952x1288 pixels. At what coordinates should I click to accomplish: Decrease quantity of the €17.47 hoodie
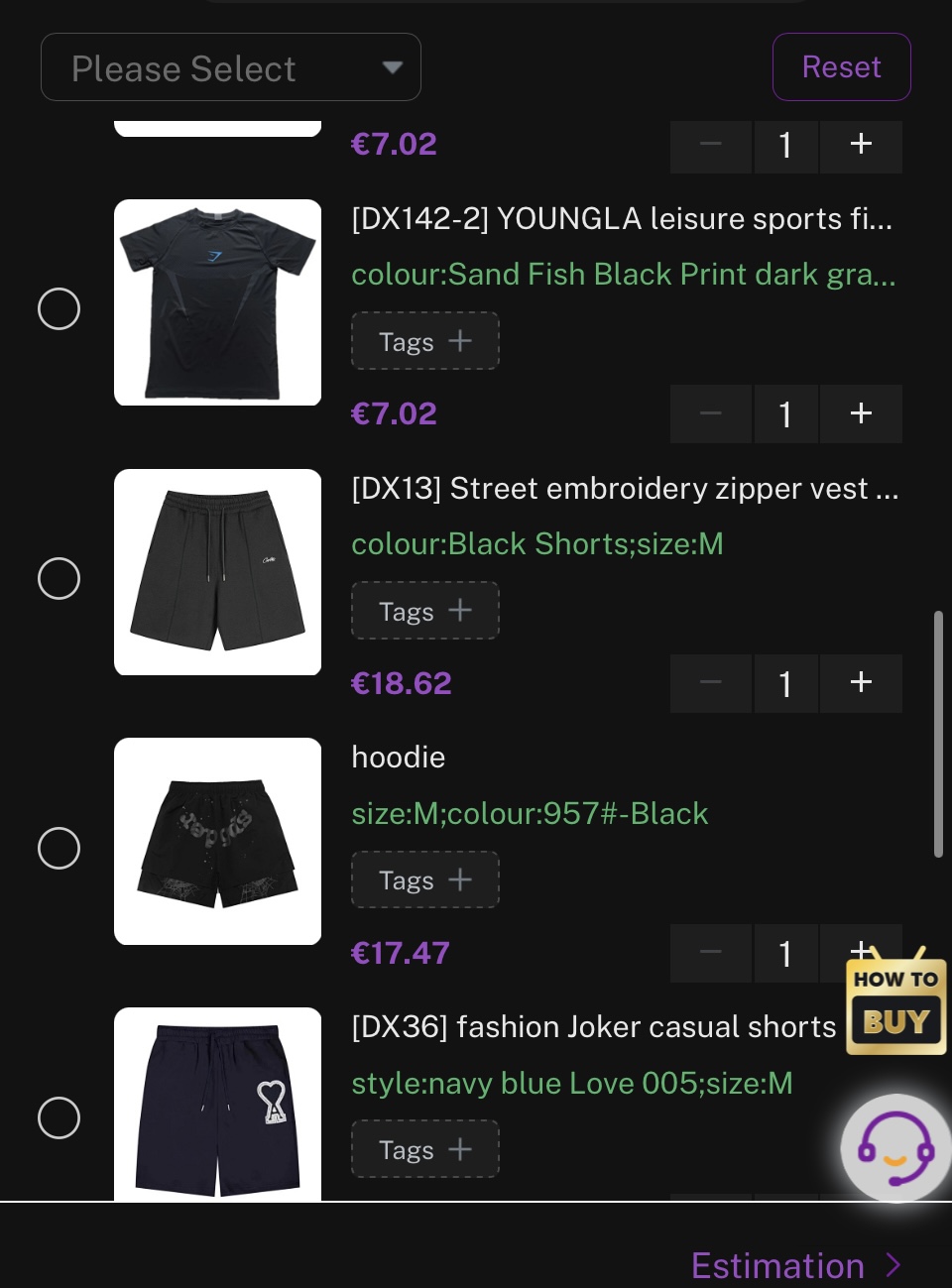pos(710,953)
